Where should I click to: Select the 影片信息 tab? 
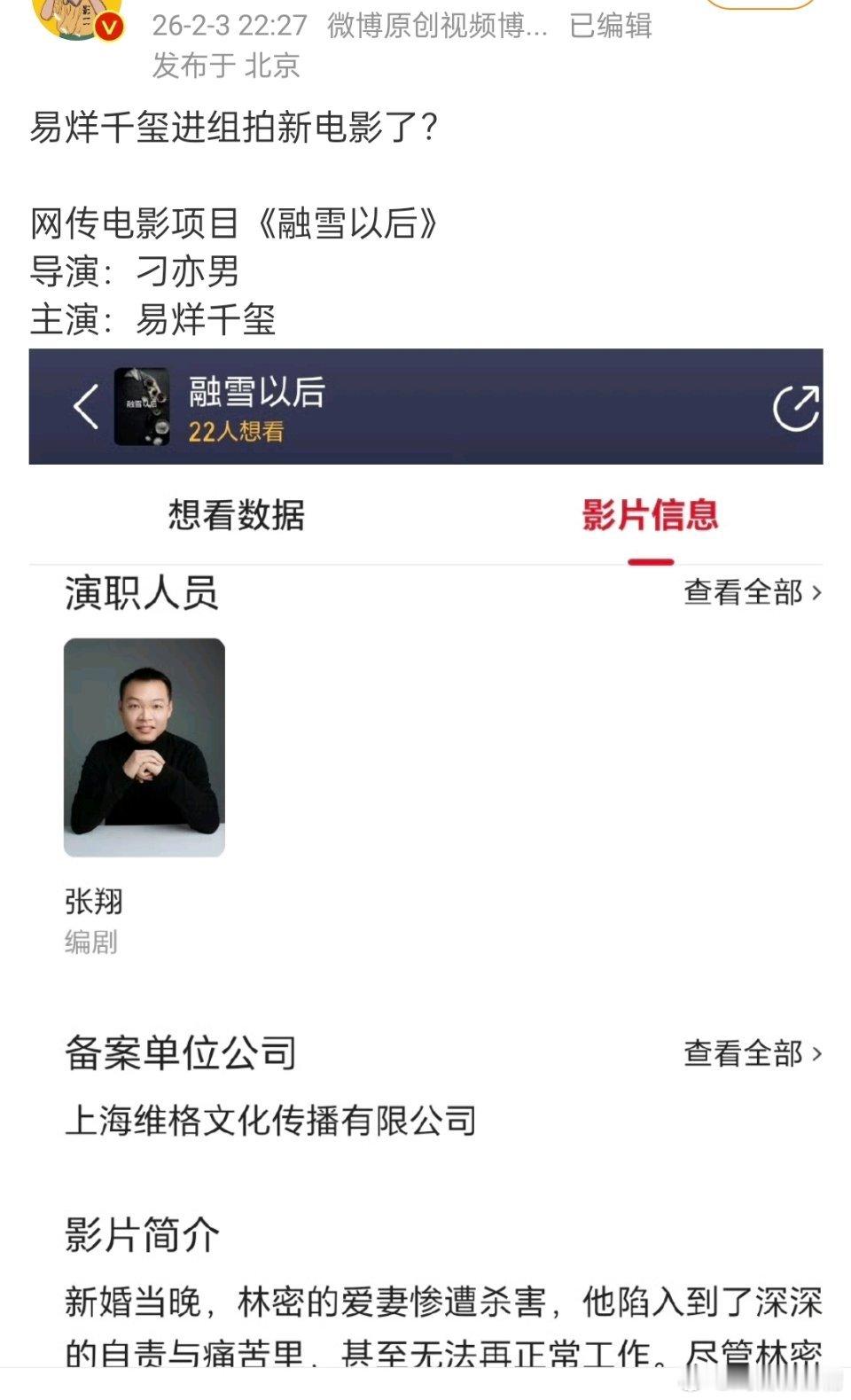(650, 516)
